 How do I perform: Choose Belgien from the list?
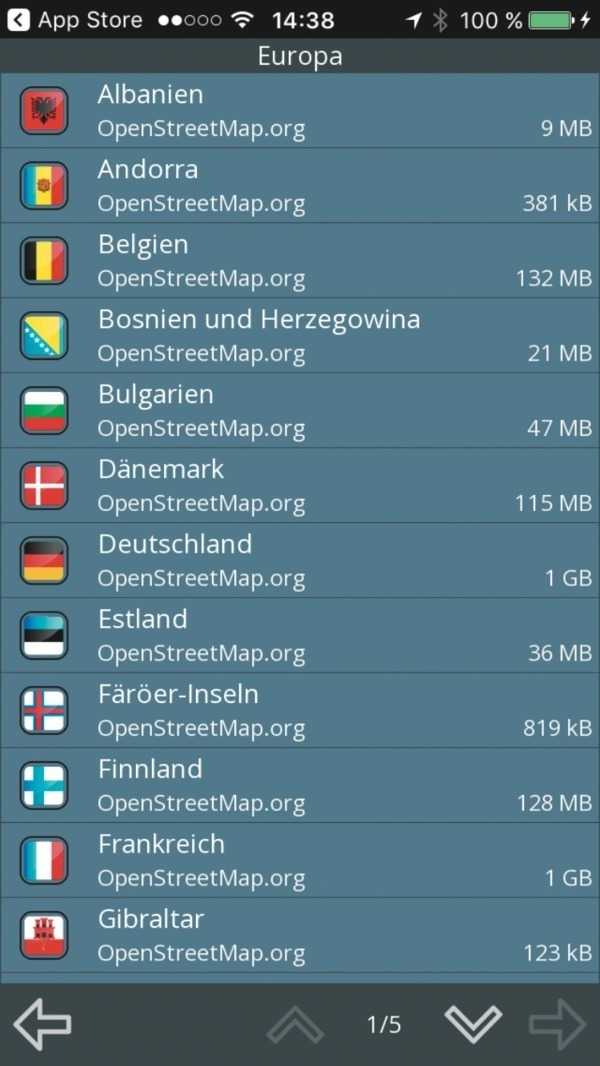pos(300,260)
